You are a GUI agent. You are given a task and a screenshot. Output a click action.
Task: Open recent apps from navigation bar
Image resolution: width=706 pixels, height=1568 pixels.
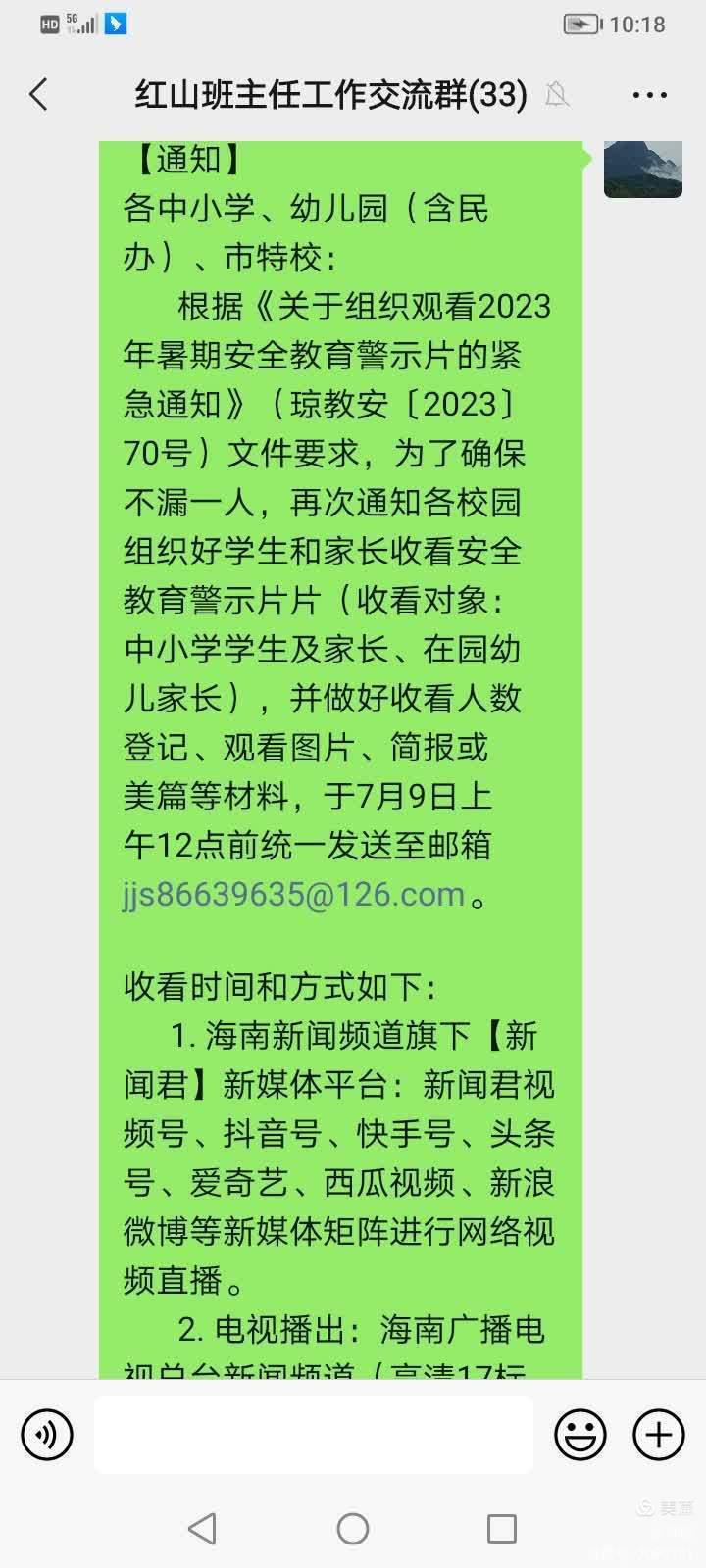[501, 1529]
